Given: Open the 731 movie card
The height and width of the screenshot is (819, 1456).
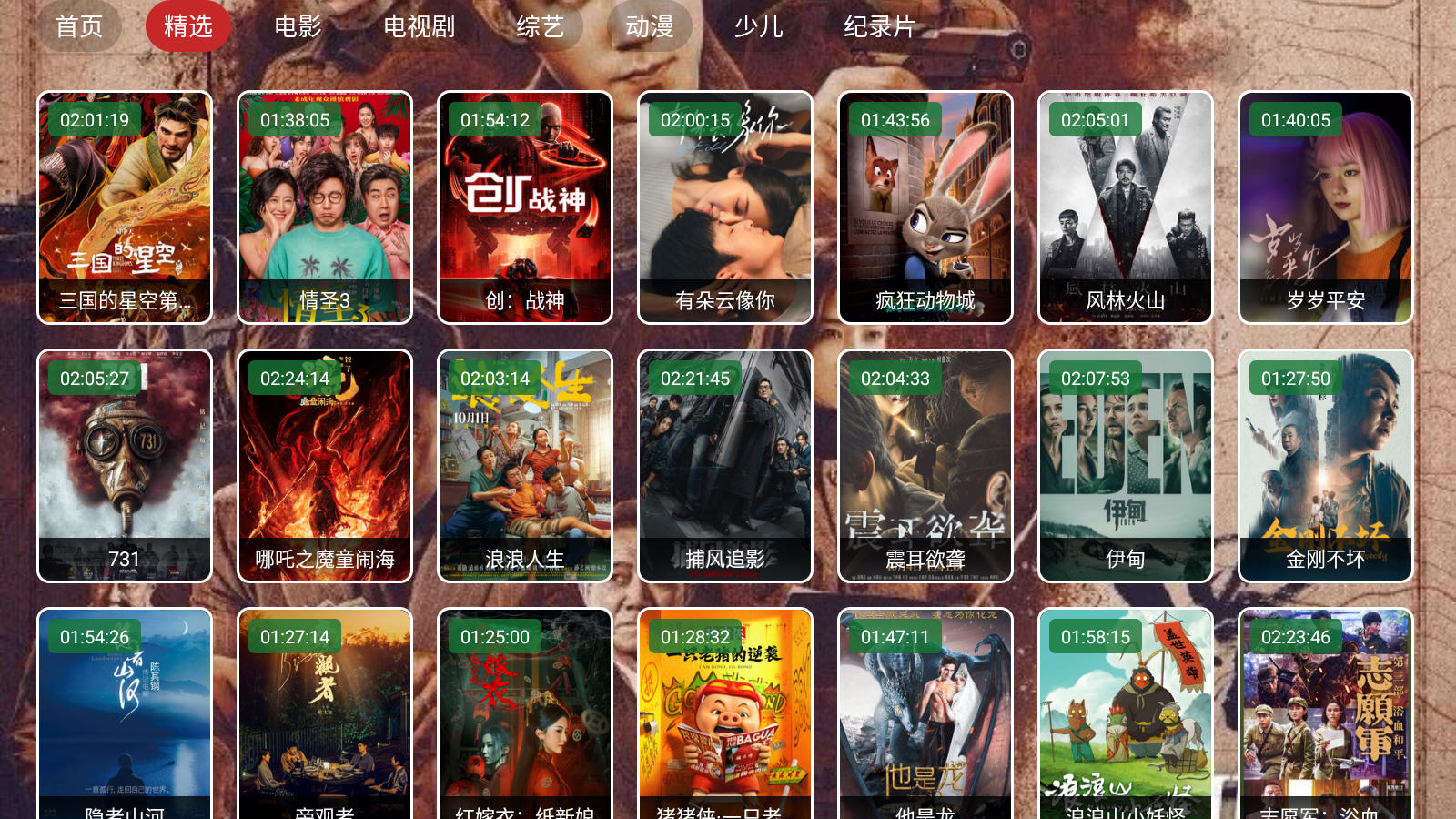Looking at the screenshot, I should 125,466.
